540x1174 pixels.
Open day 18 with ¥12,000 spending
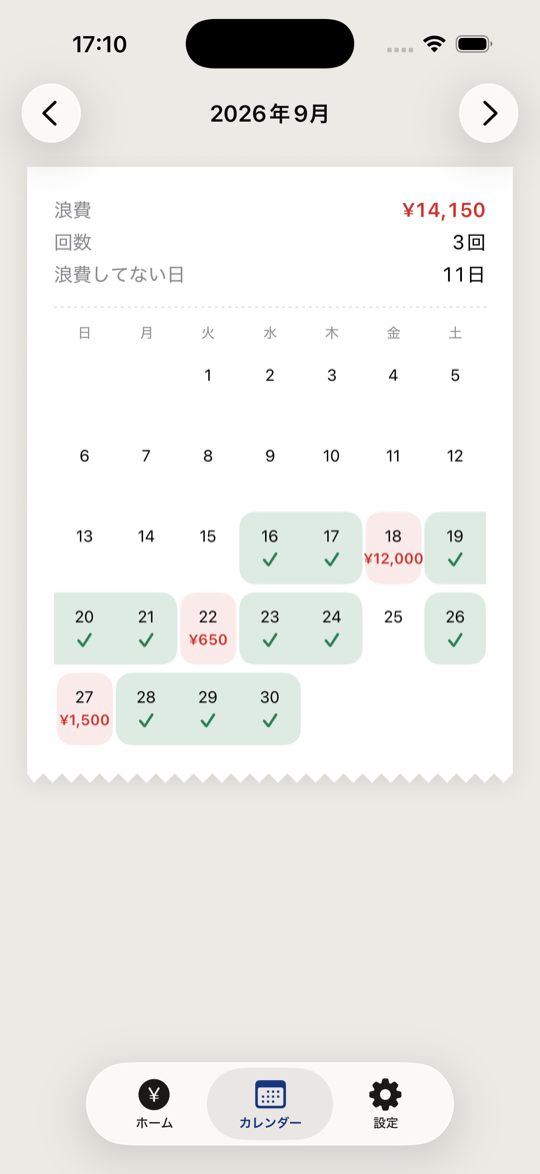click(x=393, y=548)
